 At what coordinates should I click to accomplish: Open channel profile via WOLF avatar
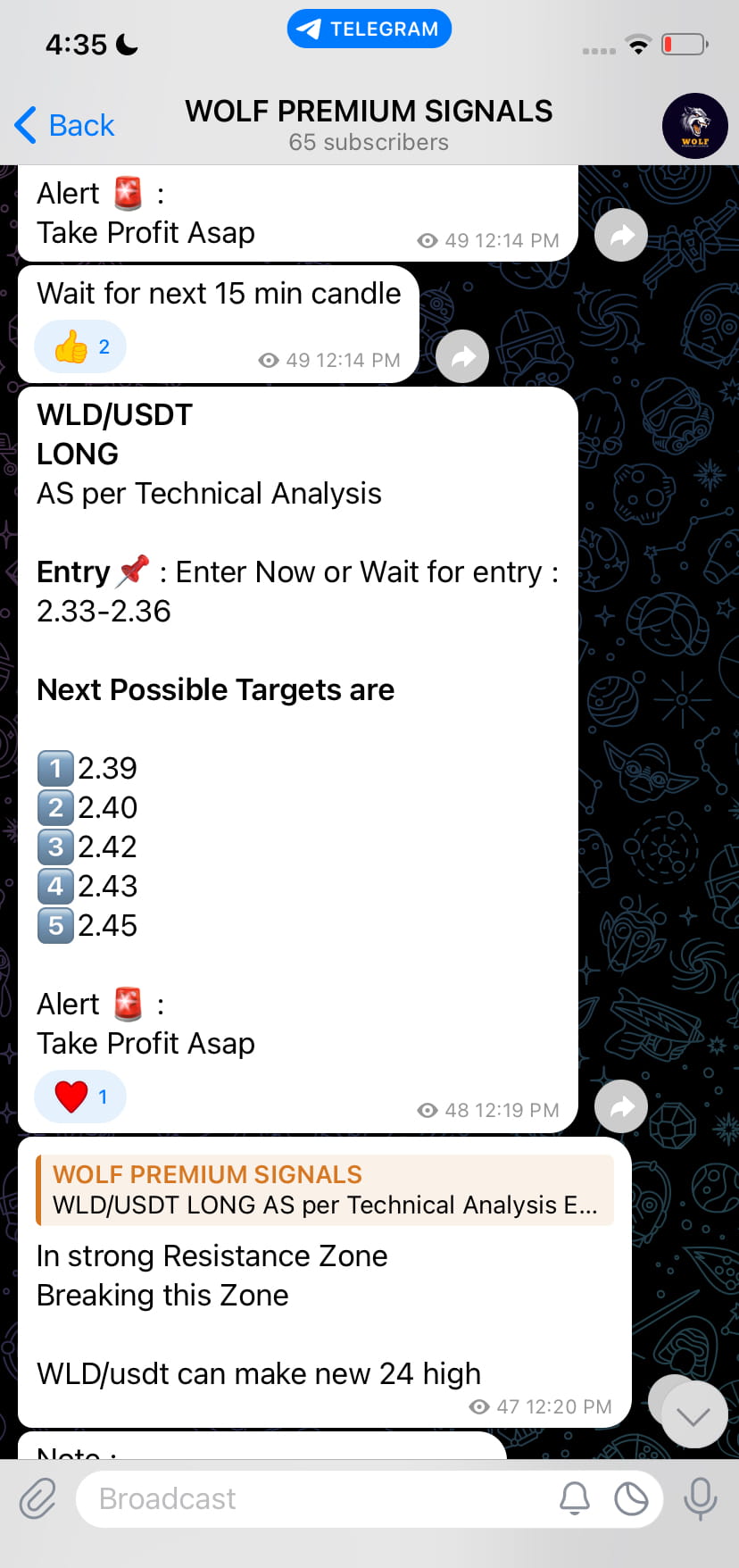click(695, 125)
